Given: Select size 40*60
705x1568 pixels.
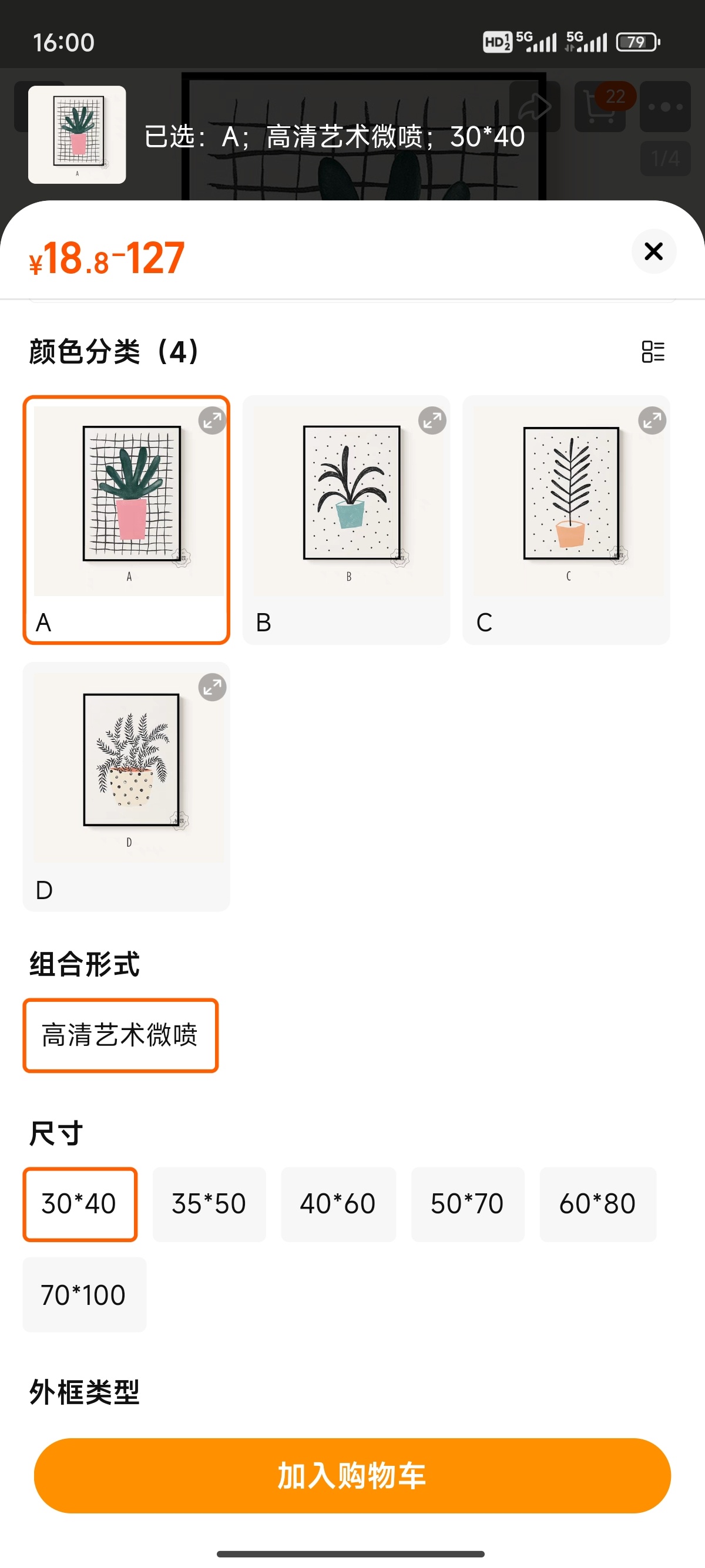Looking at the screenshot, I should click(x=338, y=1204).
